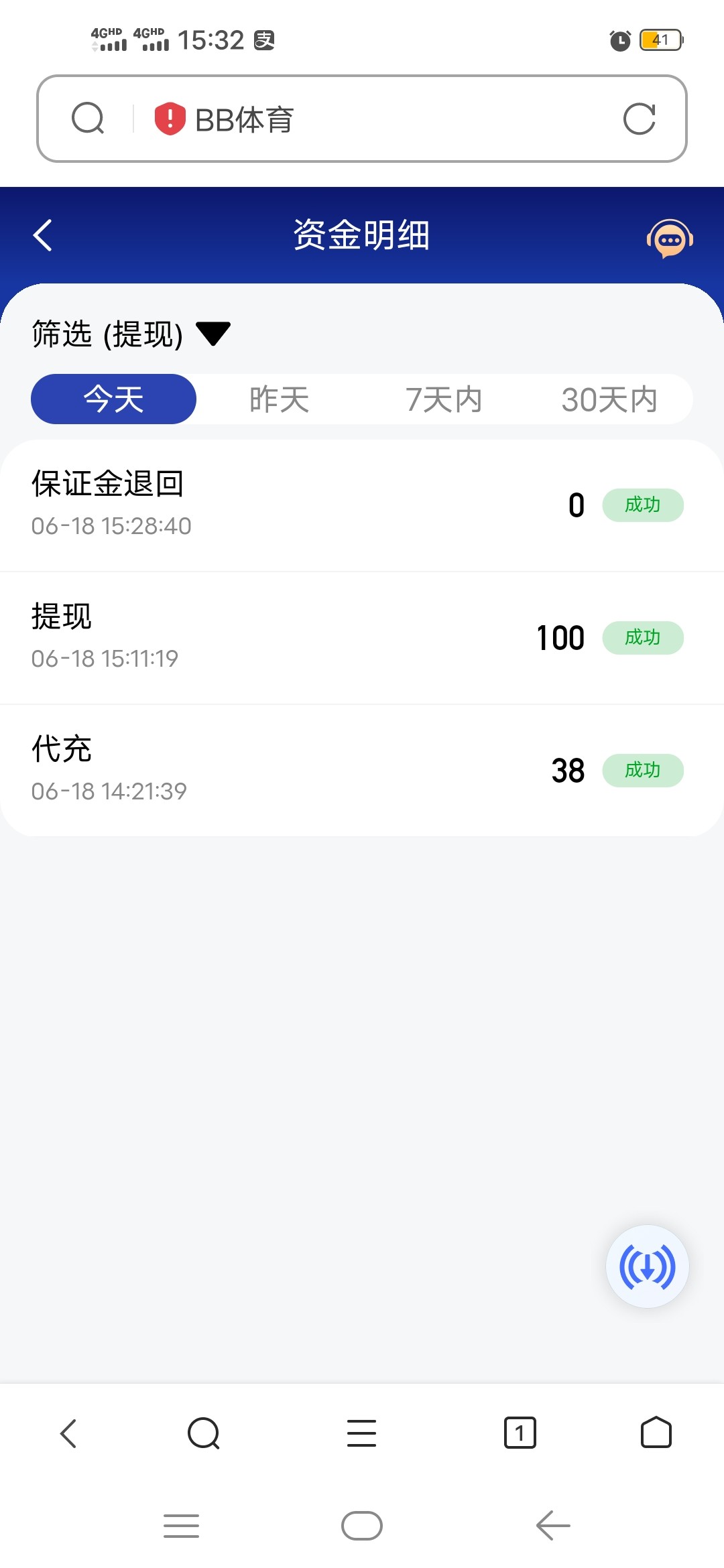Select the 今天 date tab
Viewport: 724px width, 1568px height.
[113, 399]
